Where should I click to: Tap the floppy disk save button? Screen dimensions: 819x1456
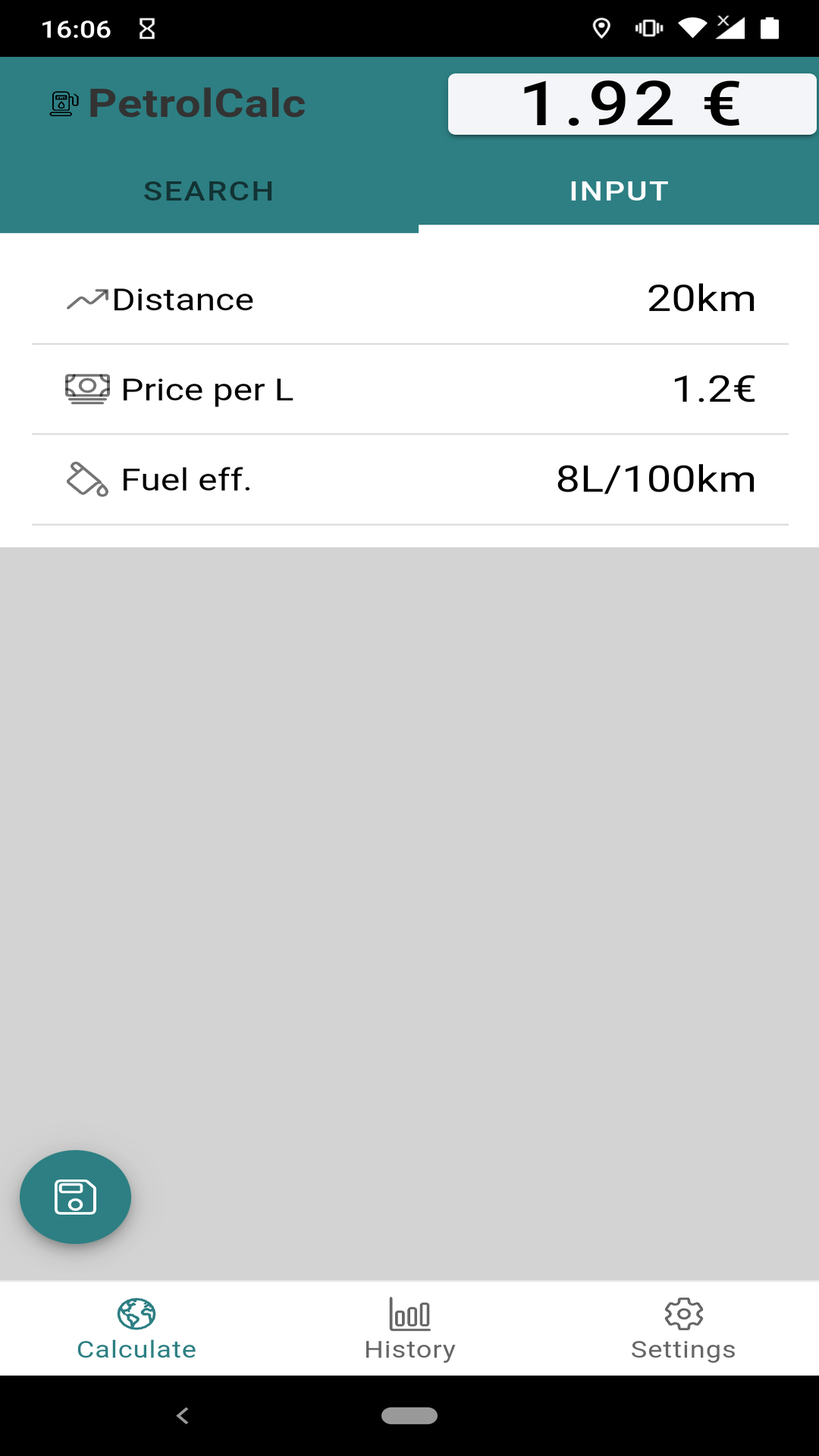click(74, 1197)
